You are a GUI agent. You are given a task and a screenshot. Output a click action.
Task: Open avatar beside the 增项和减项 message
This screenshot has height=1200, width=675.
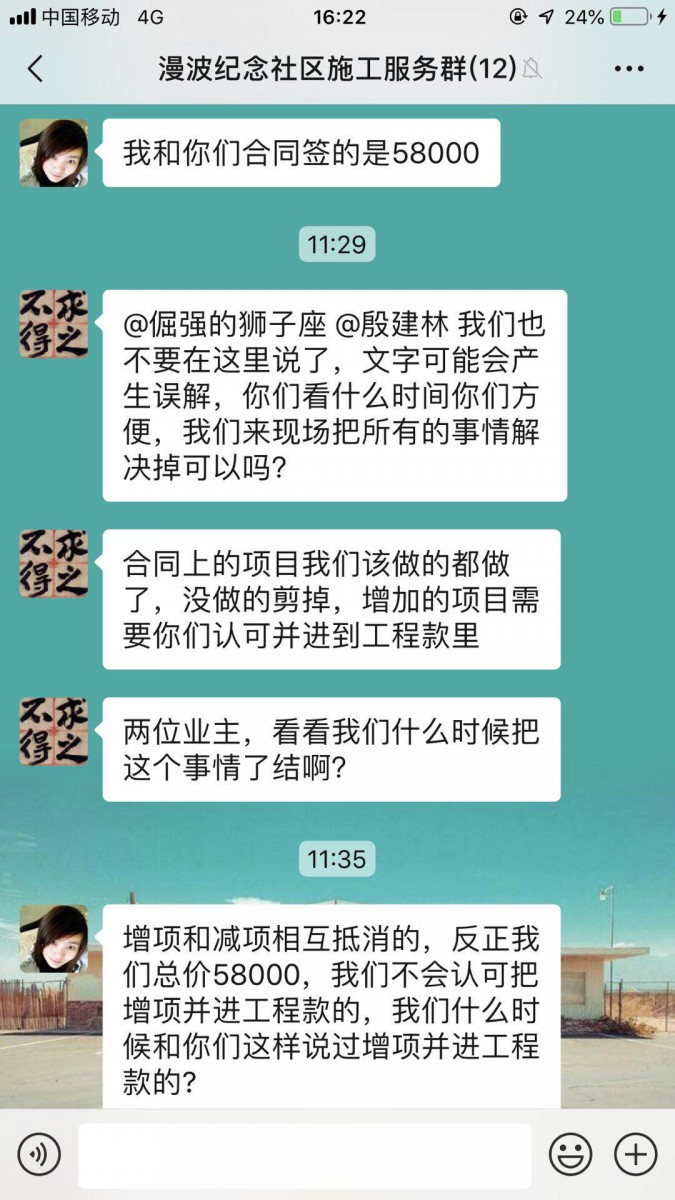click(x=54, y=939)
